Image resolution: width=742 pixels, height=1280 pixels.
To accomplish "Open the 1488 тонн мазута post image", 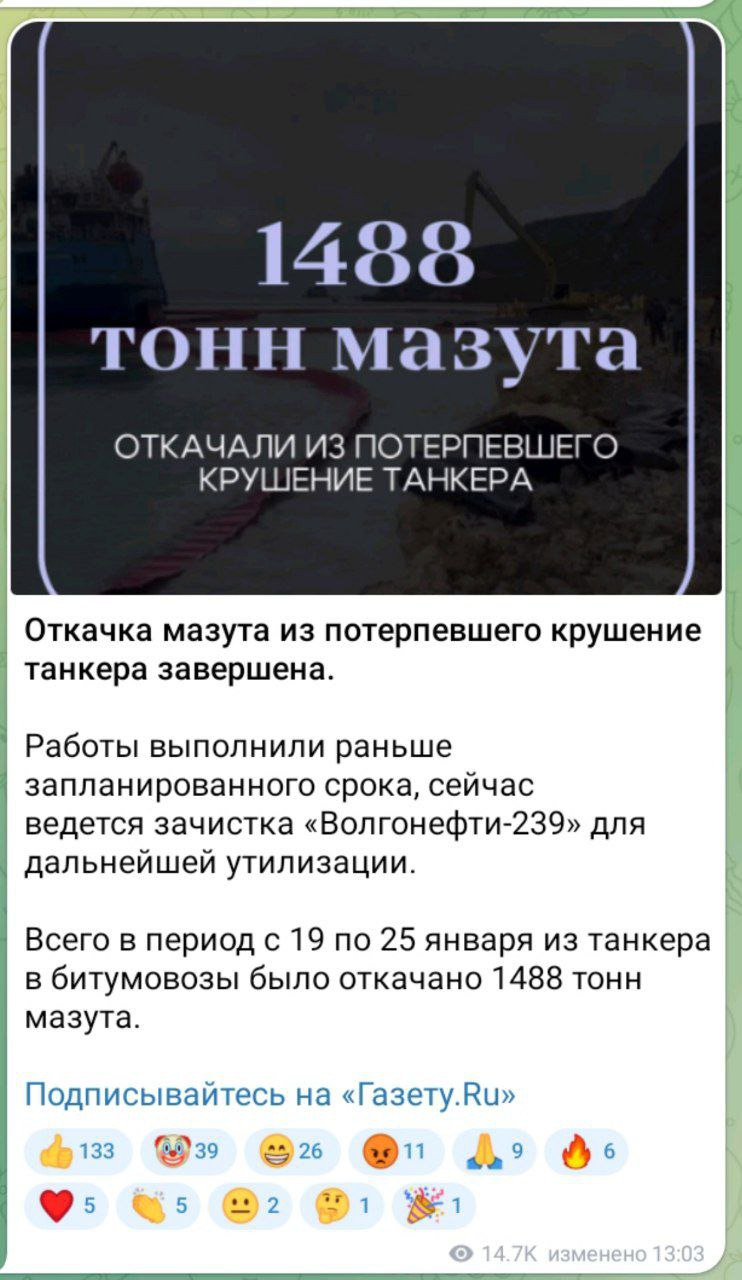I will (366, 308).
